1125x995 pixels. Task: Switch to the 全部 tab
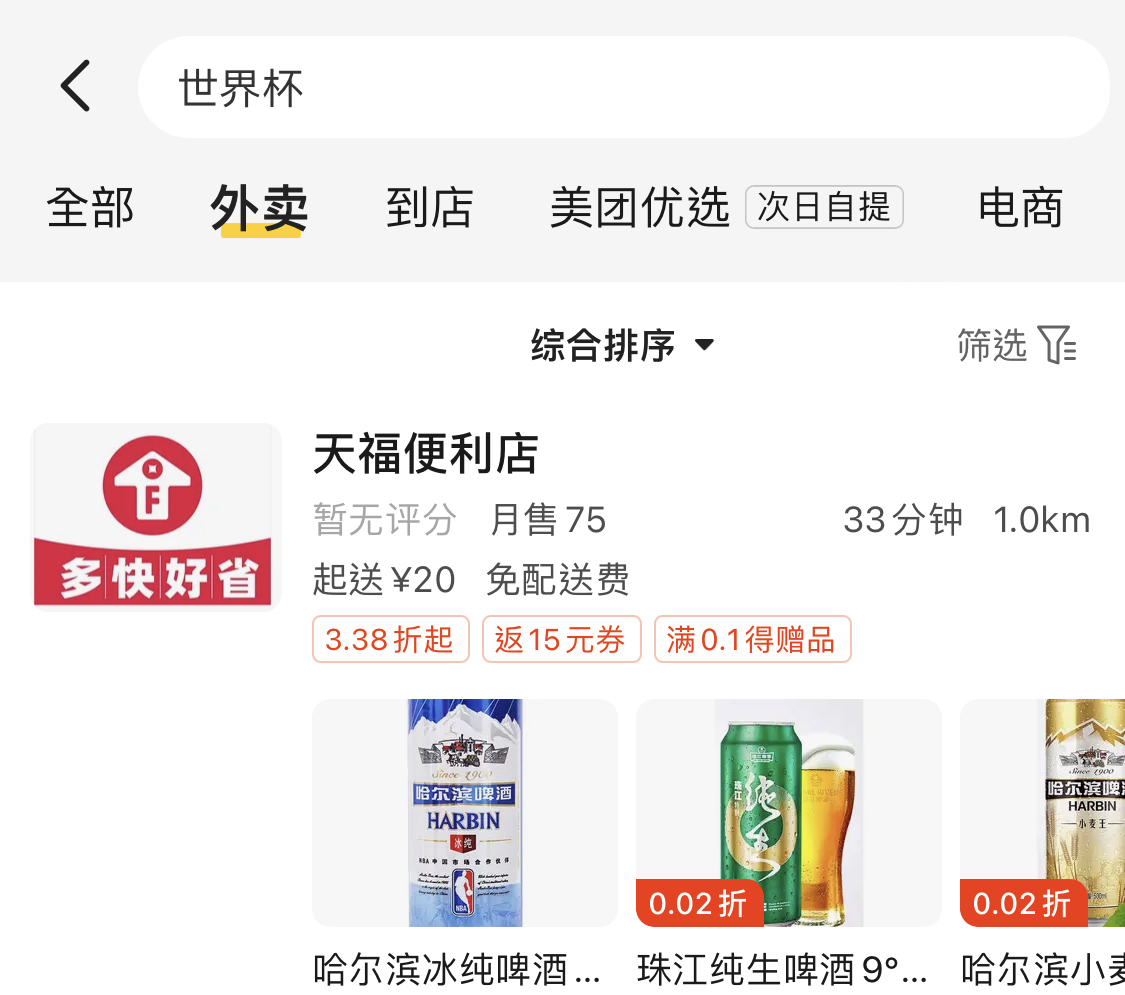point(90,208)
